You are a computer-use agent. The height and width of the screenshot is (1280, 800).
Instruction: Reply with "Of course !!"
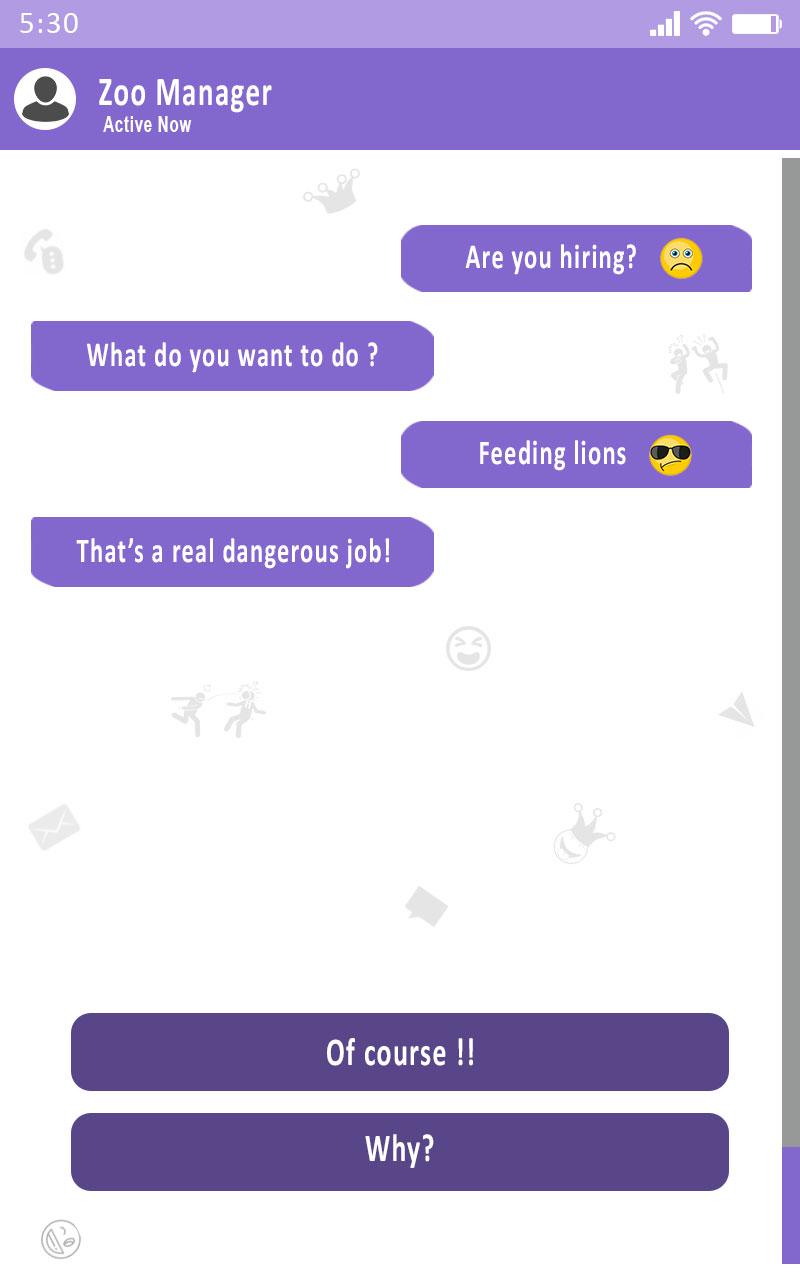[400, 1052]
